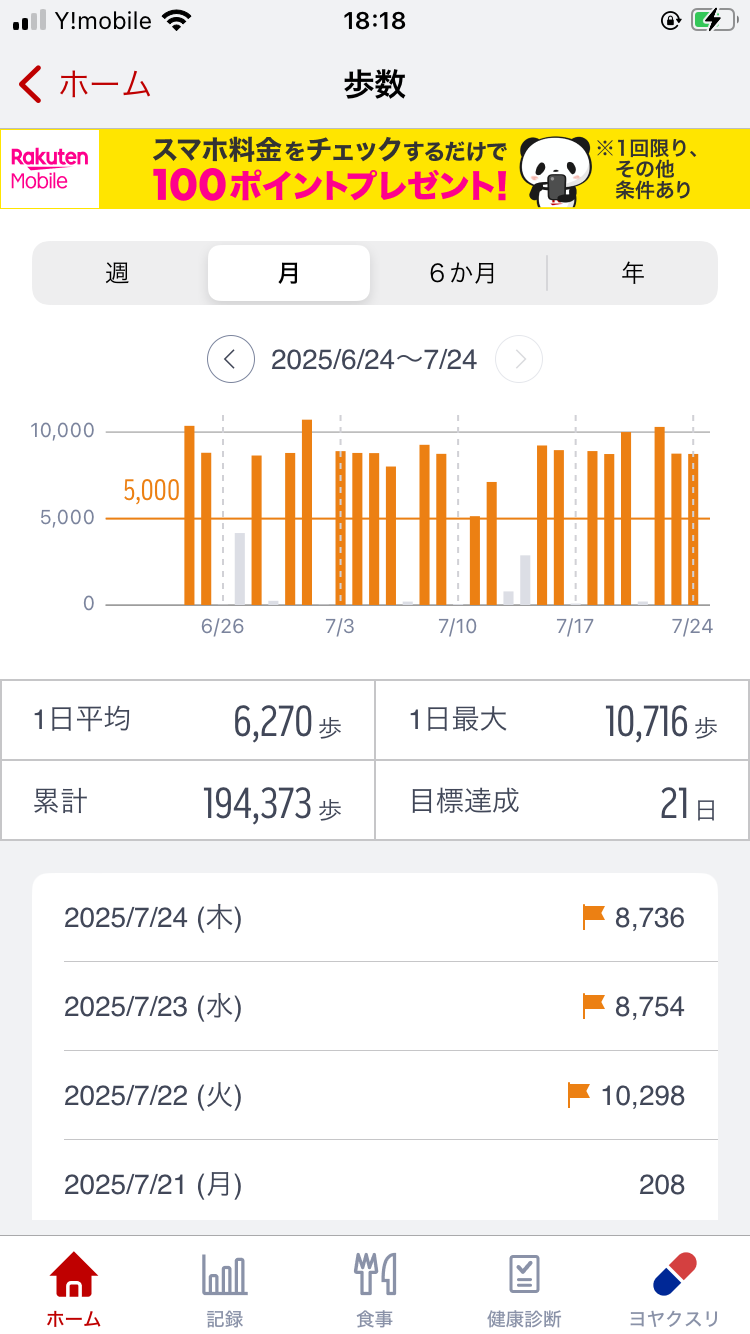This screenshot has width=750, height=1334.
Task: Open the 記録 tab
Action: 225,1289
